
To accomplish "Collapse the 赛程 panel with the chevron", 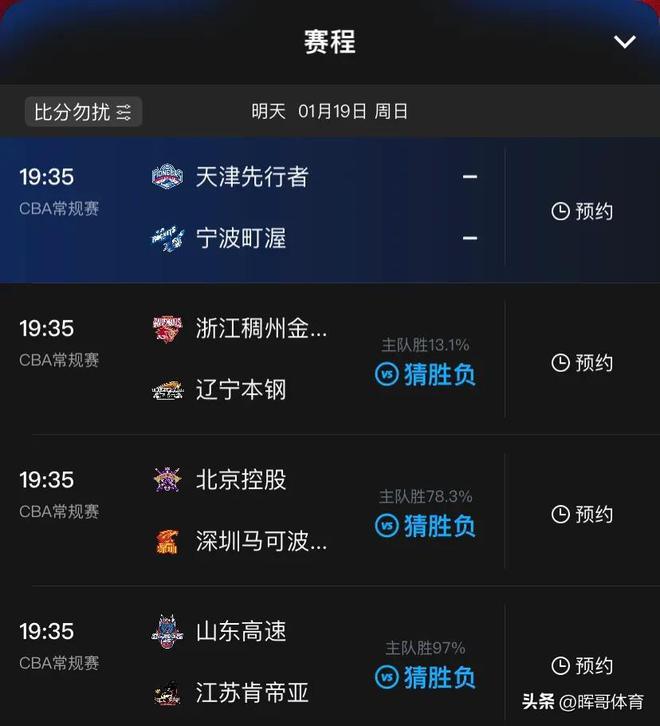I will click(624, 42).
